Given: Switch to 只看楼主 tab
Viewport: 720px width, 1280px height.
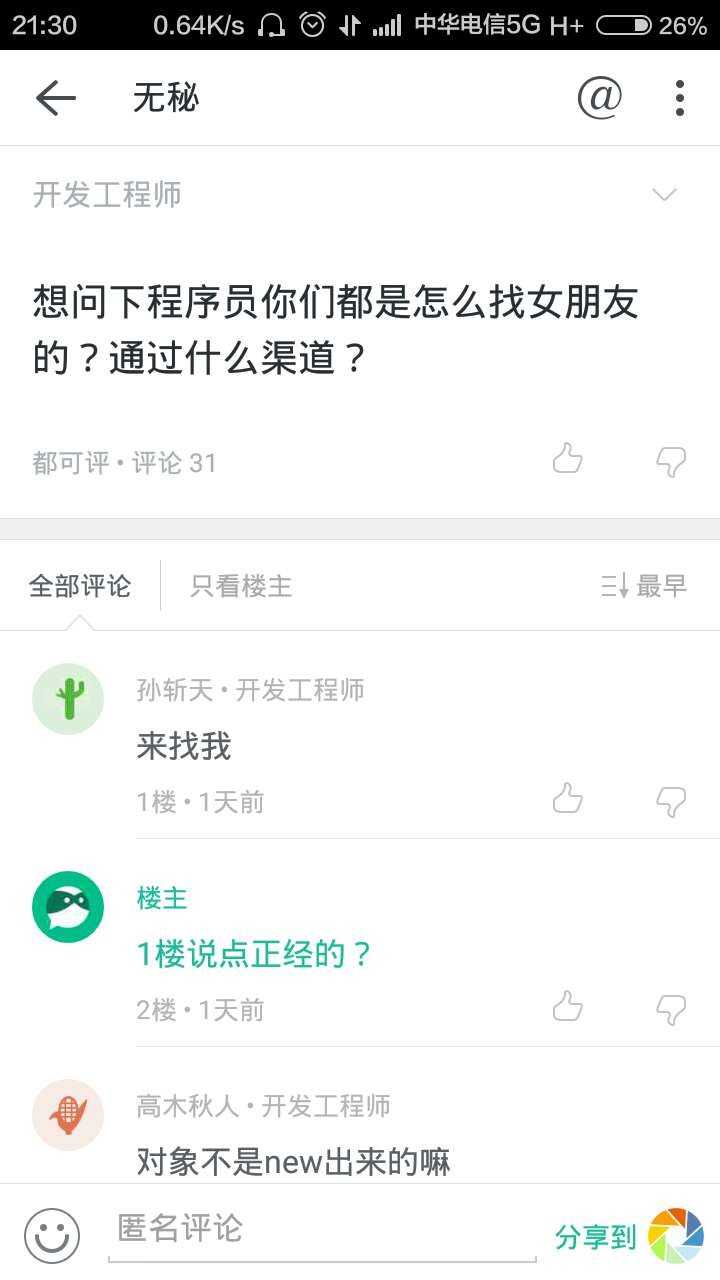Looking at the screenshot, I should coord(241,586).
